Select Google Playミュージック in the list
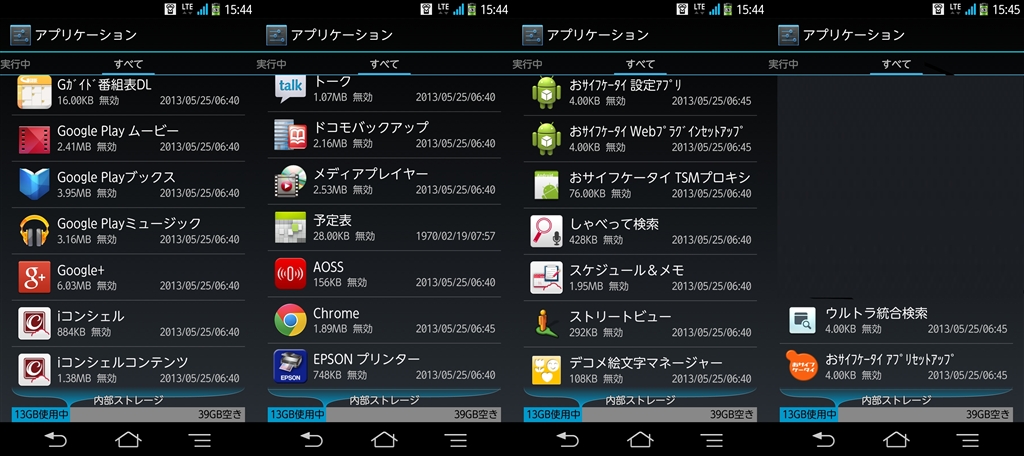1024x456 pixels. (x=128, y=231)
